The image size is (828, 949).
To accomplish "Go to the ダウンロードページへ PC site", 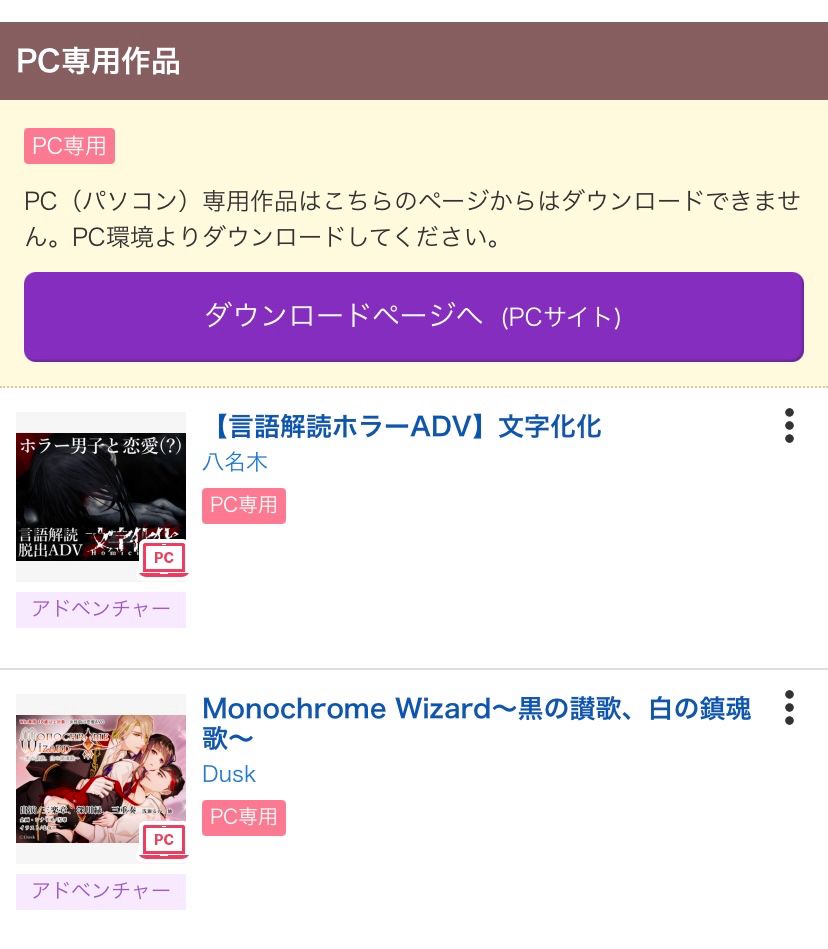I will (x=413, y=317).
